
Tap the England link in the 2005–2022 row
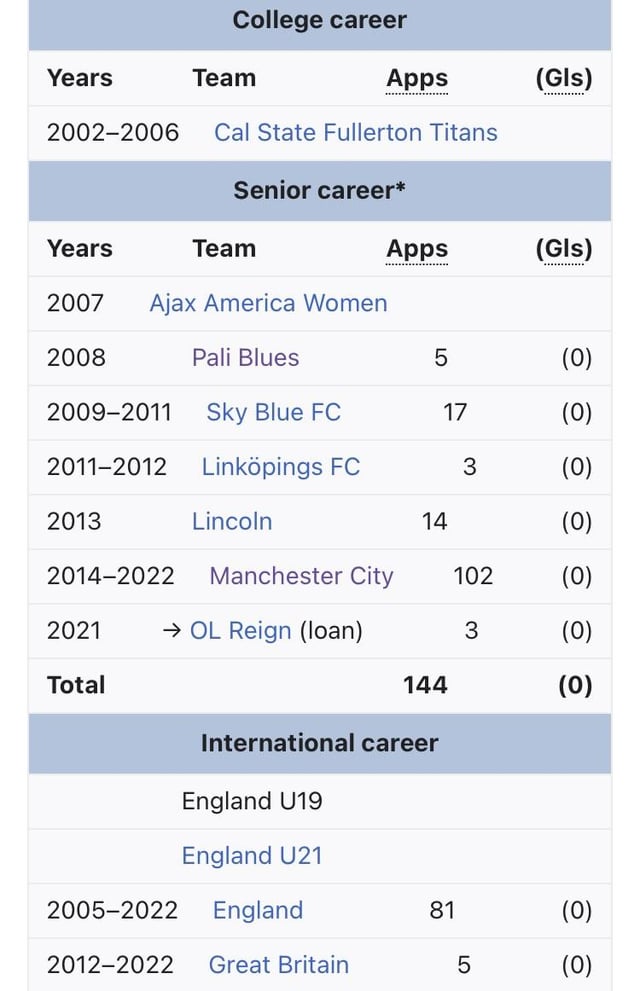click(x=258, y=910)
